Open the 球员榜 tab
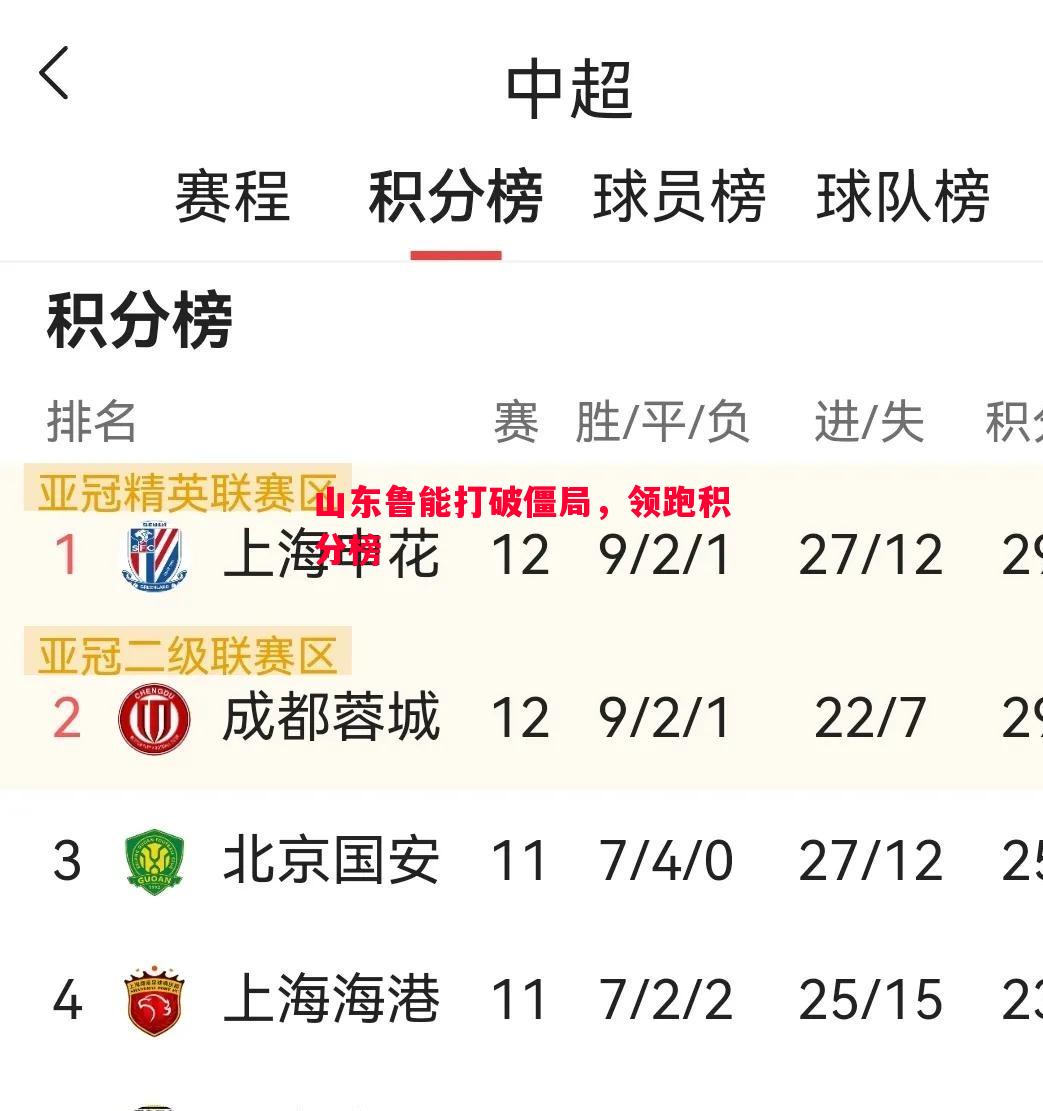The width and height of the screenshot is (1043, 1111). (679, 196)
